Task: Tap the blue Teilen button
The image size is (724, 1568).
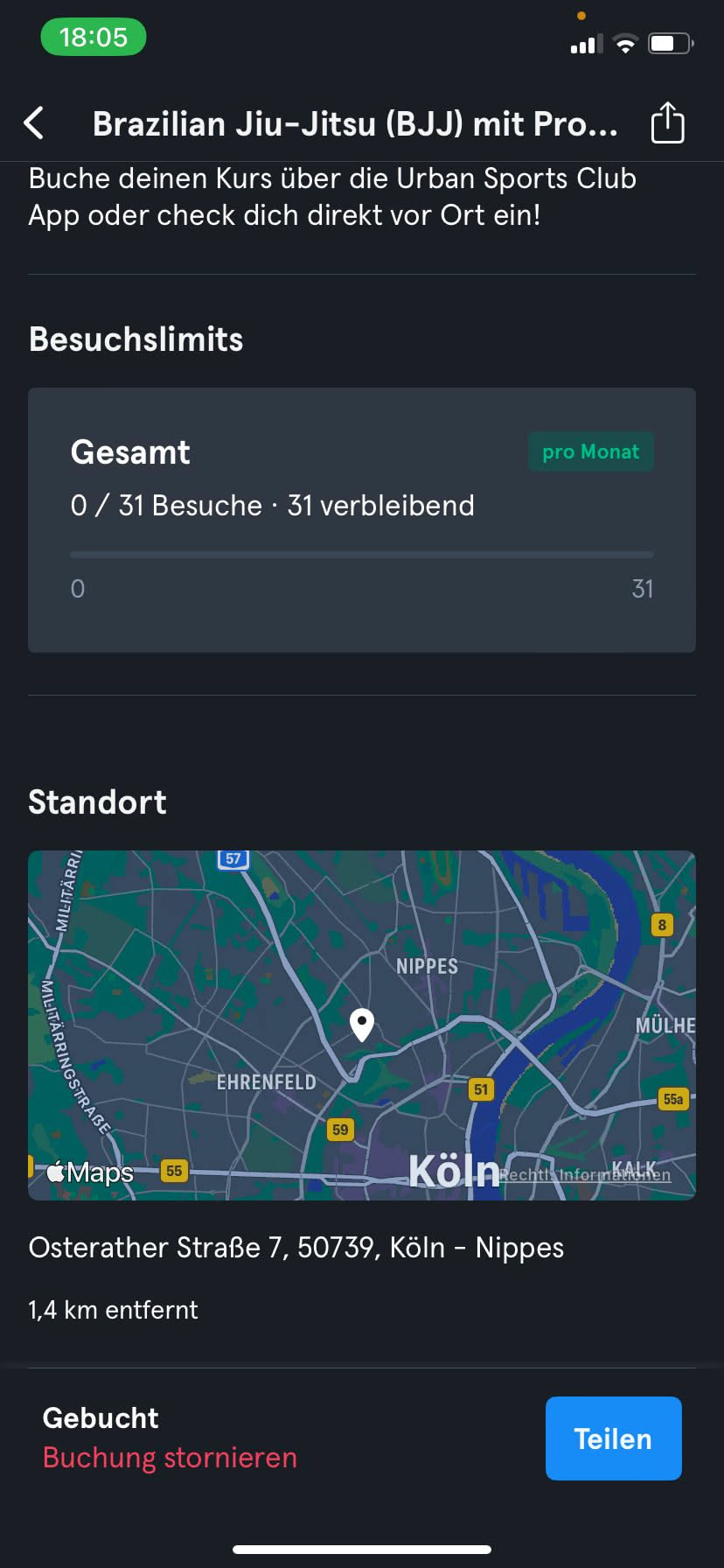Action: point(613,1438)
